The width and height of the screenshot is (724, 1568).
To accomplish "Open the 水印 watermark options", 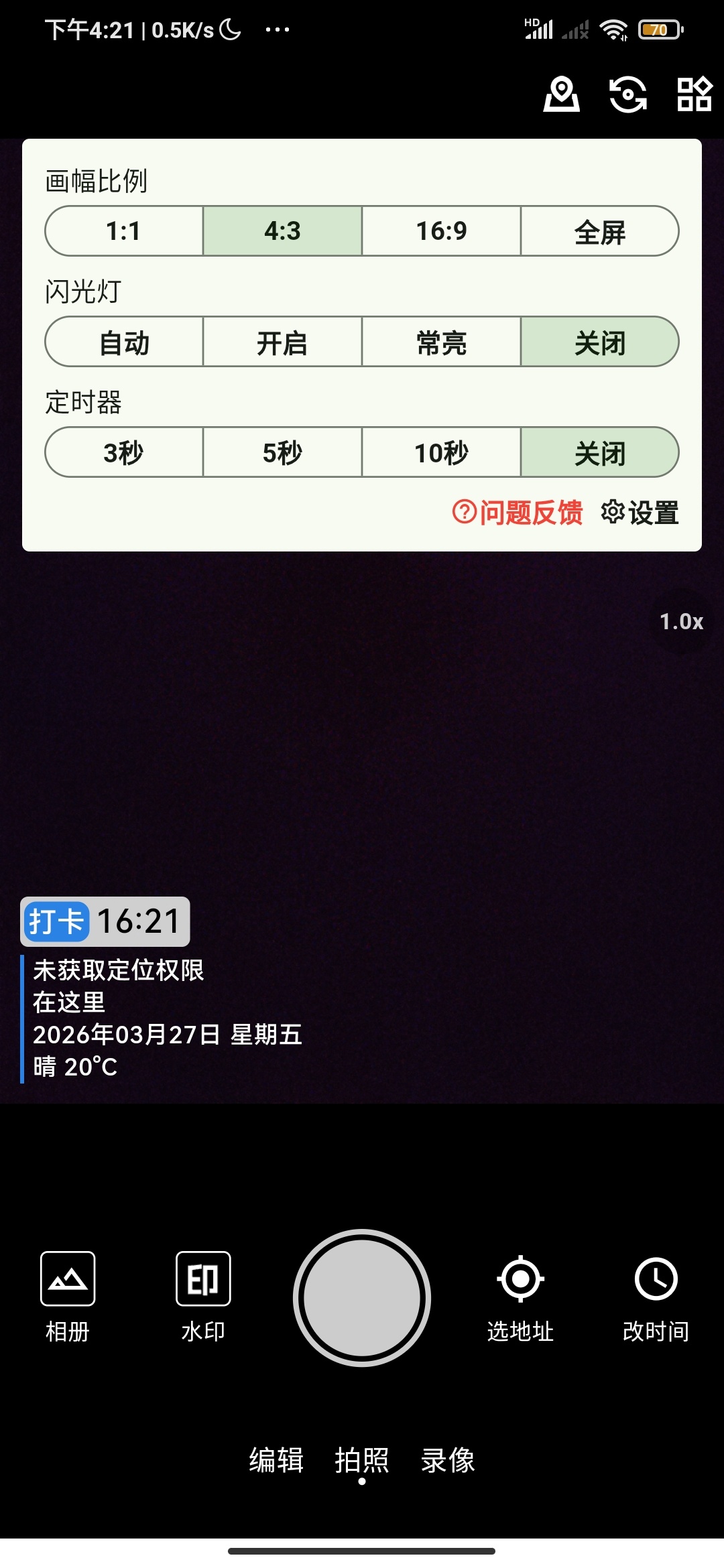I will pyautogui.click(x=203, y=1297).
